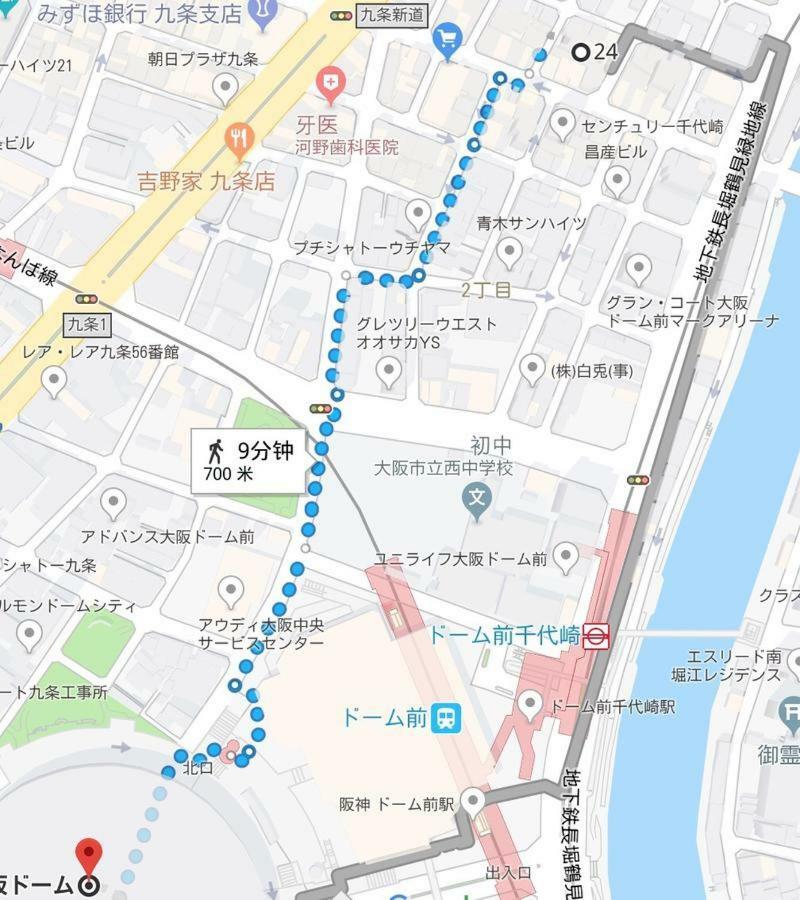Select the 大阪市立西中学校 school marker
The image size is (800, 900).
tap(478, 496)
